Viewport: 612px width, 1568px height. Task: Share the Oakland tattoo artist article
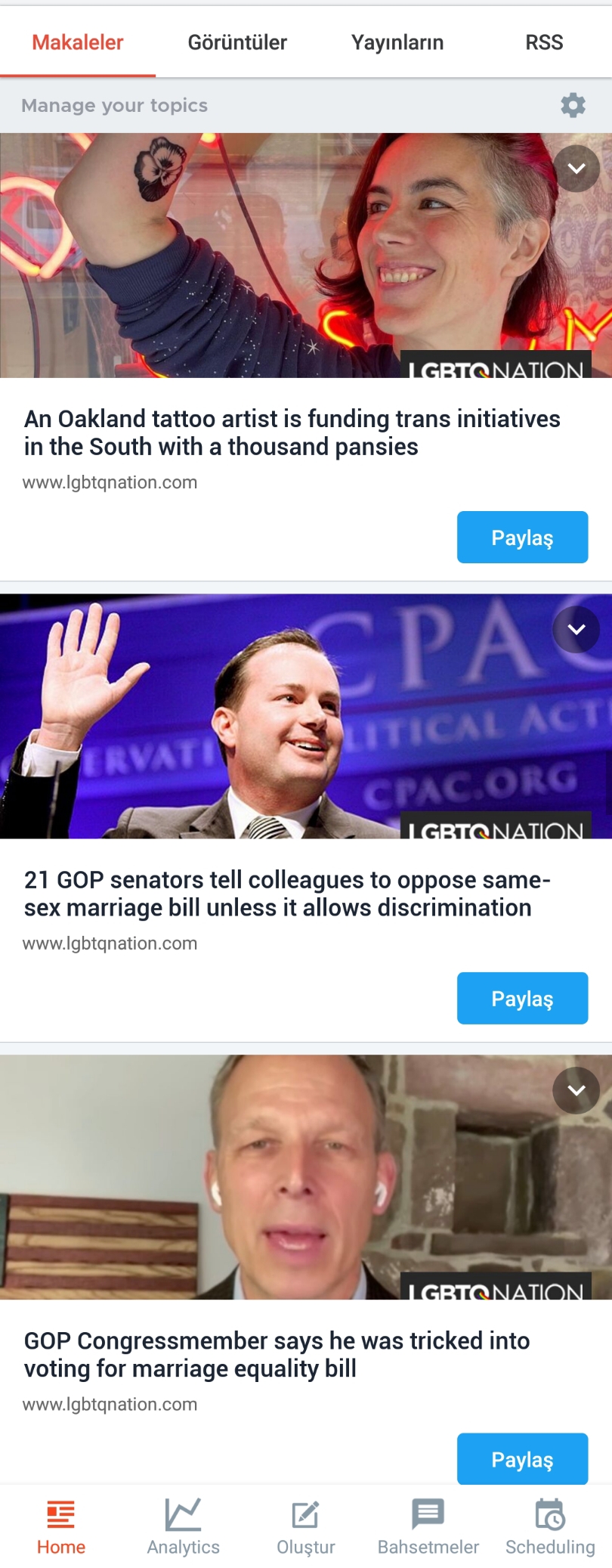tap(522, 538)
